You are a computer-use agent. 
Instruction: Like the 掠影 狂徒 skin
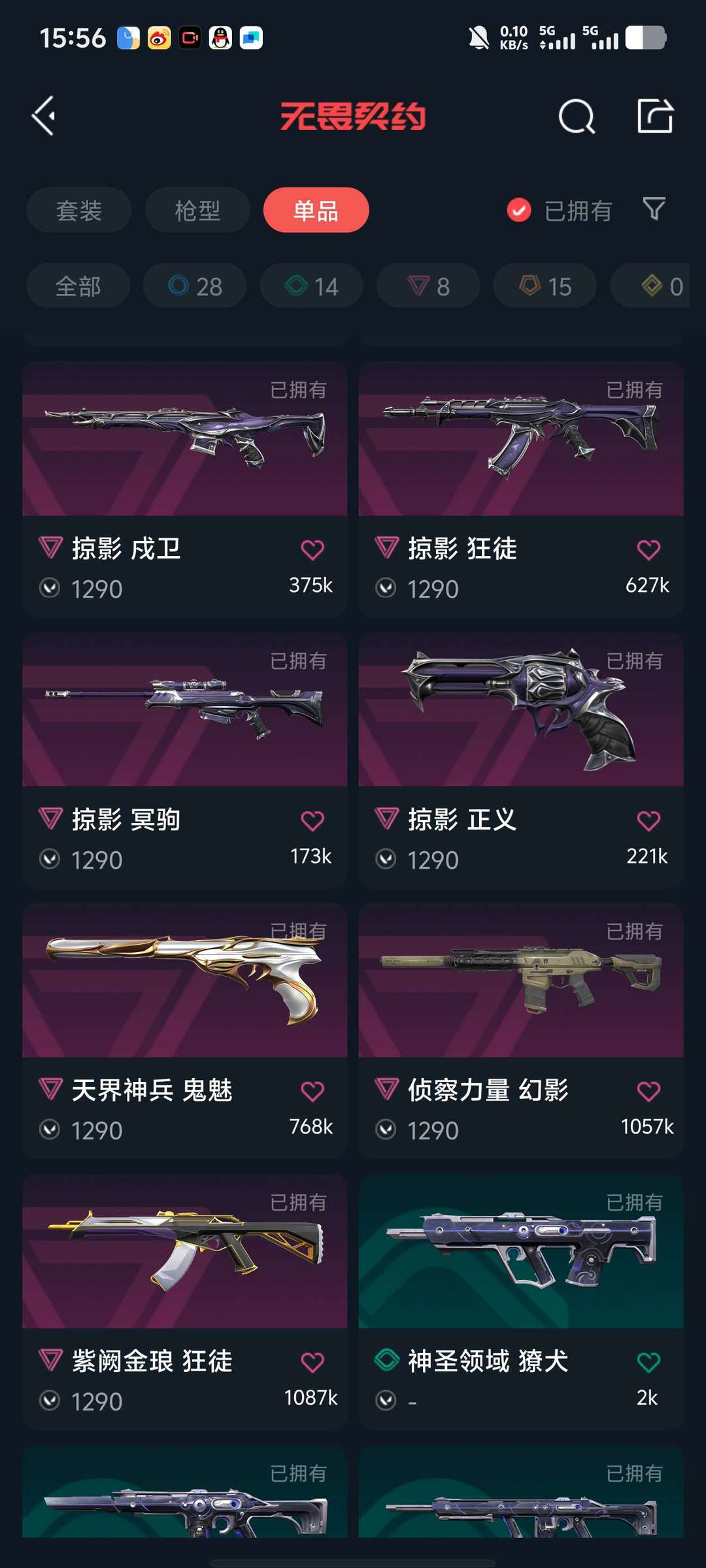click(648, 549)
